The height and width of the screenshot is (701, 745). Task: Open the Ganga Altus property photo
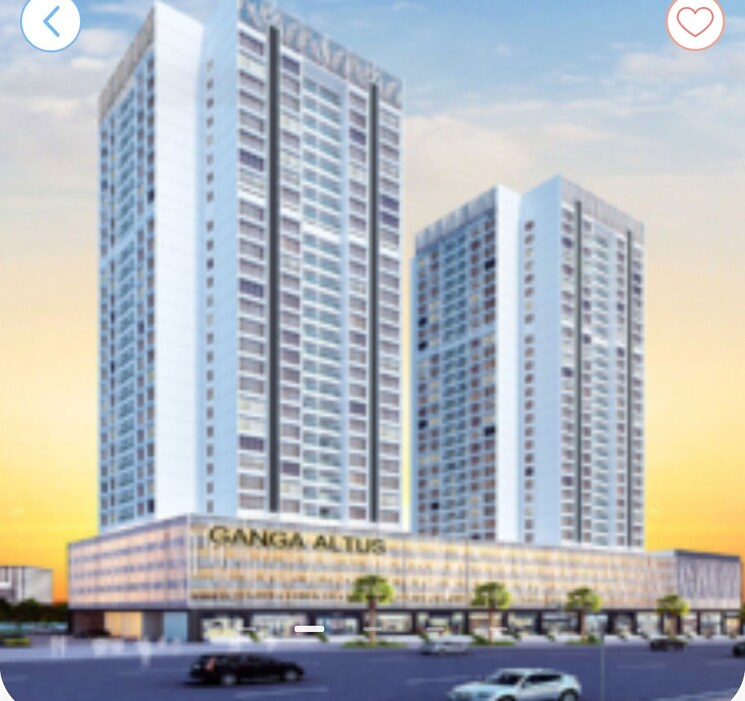point(372,350)
